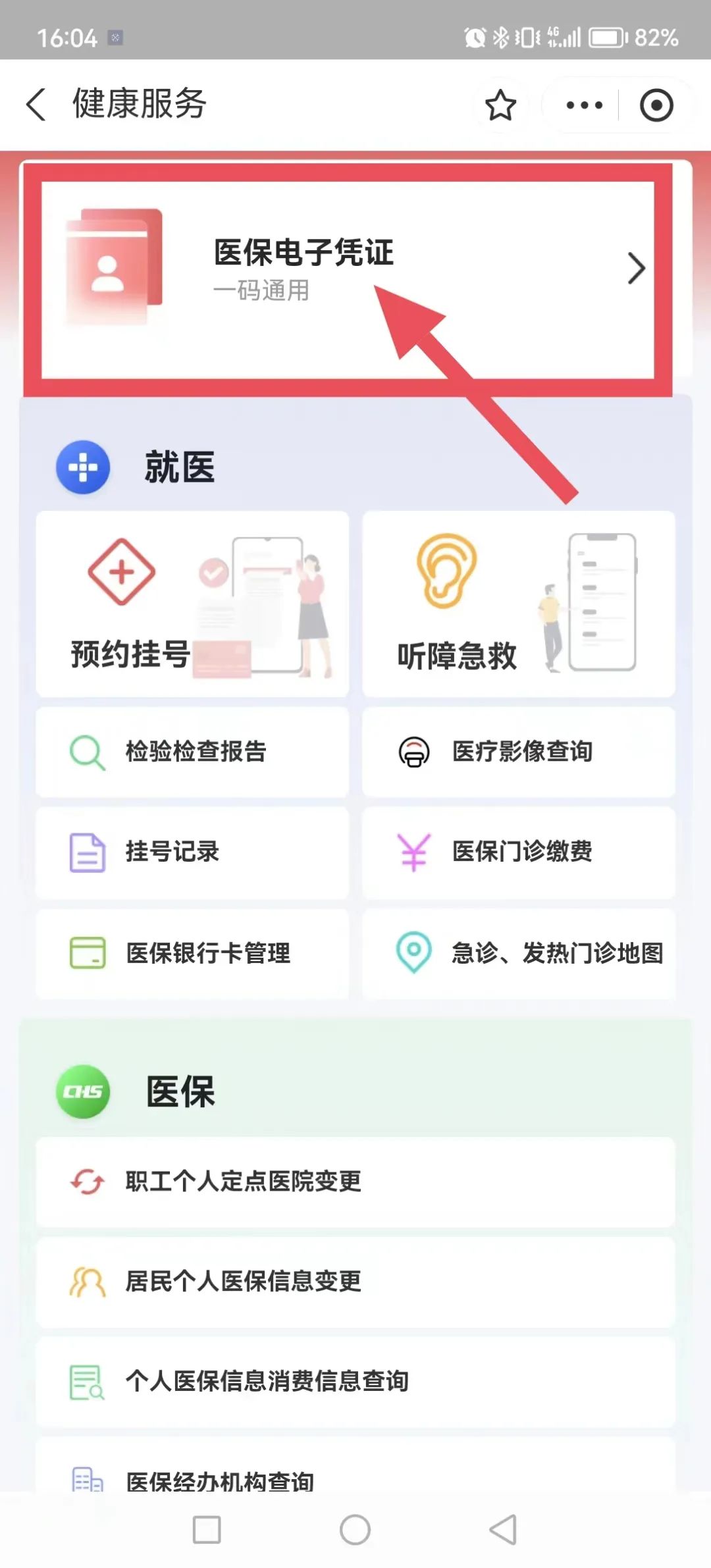Open 医保电子凭证 card

(348, 270)
